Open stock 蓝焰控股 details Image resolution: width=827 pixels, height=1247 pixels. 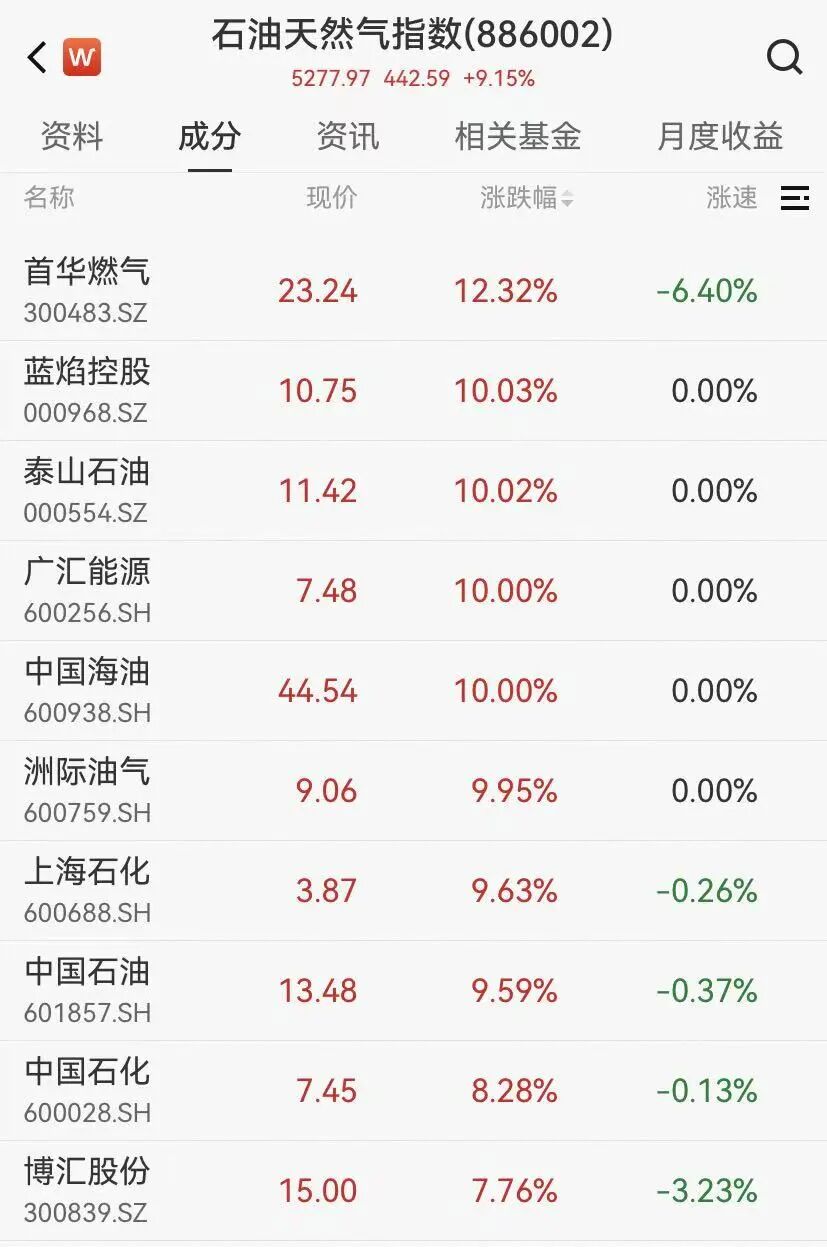click(87, 390)
